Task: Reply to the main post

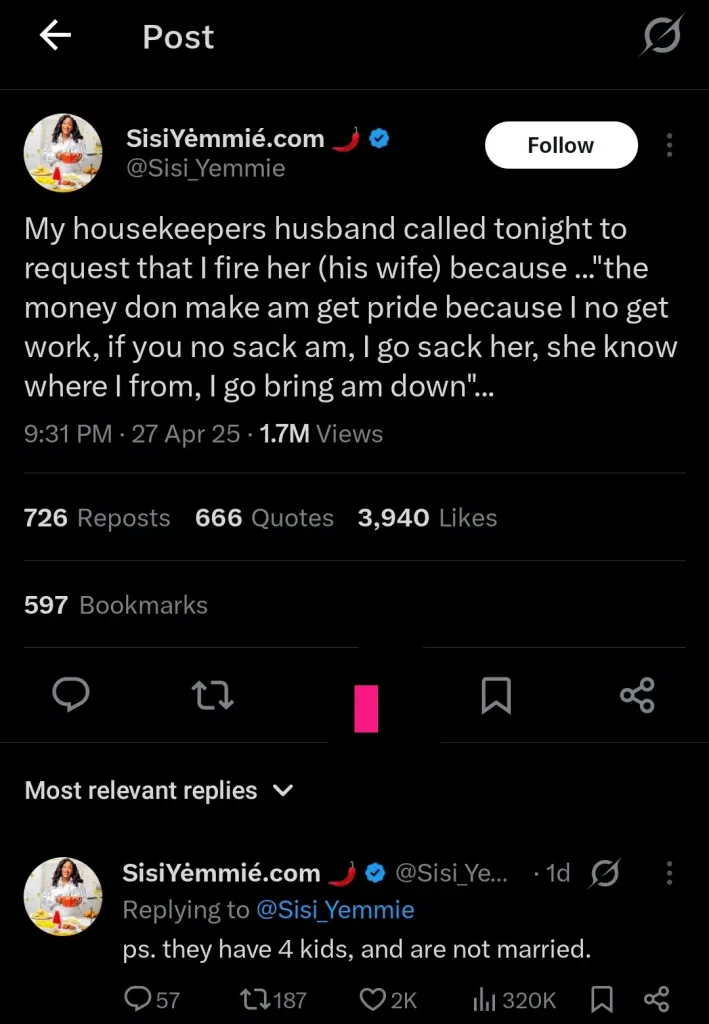Action: 71,694
